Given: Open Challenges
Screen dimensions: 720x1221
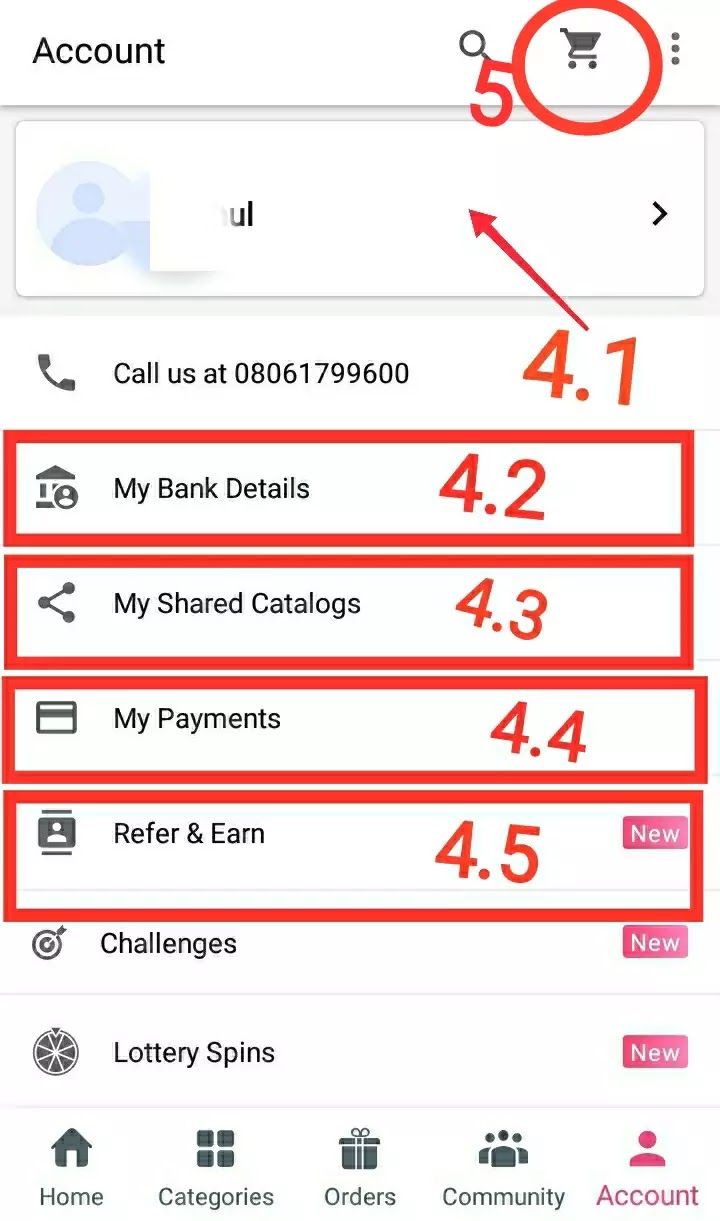Looking at the screenshot, I should pos(360,943).
